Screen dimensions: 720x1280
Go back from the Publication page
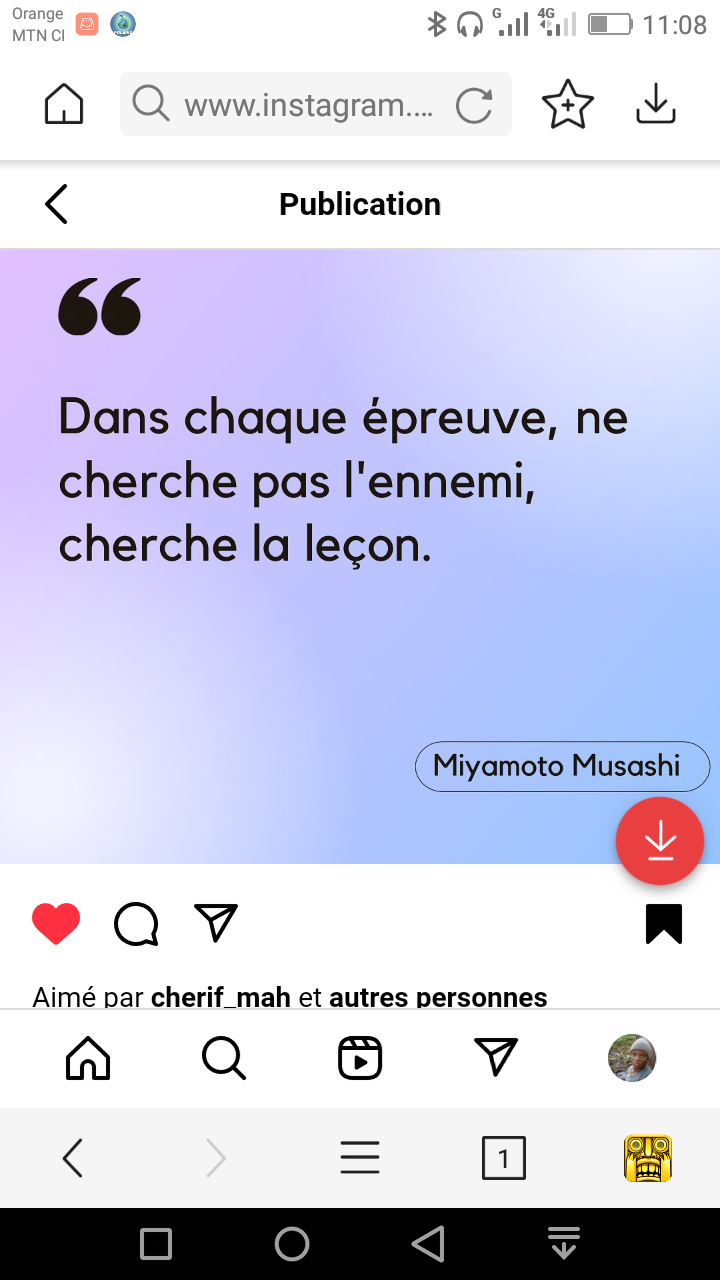click(57, 204)
